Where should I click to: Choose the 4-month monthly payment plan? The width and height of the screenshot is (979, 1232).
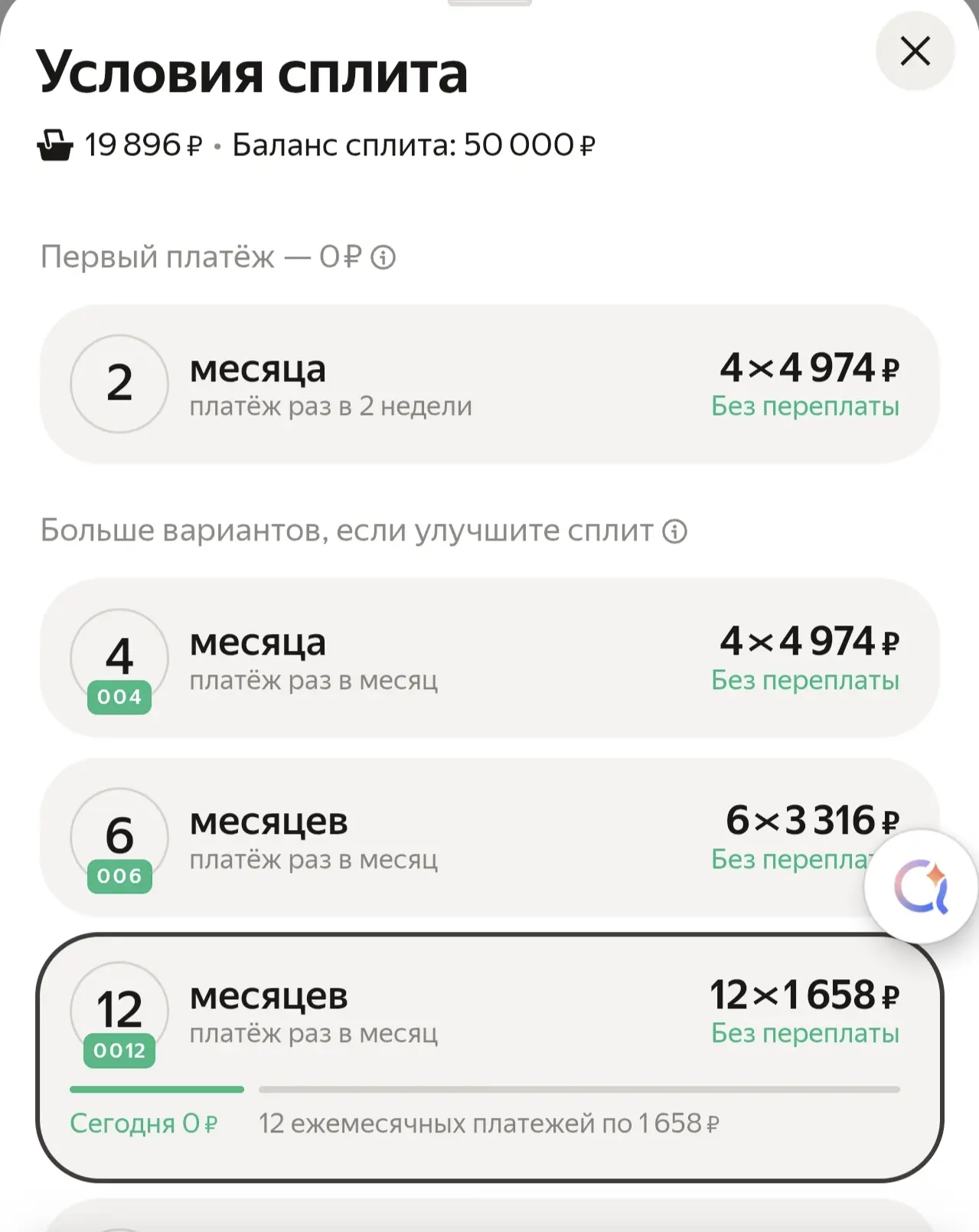[489, 658]
